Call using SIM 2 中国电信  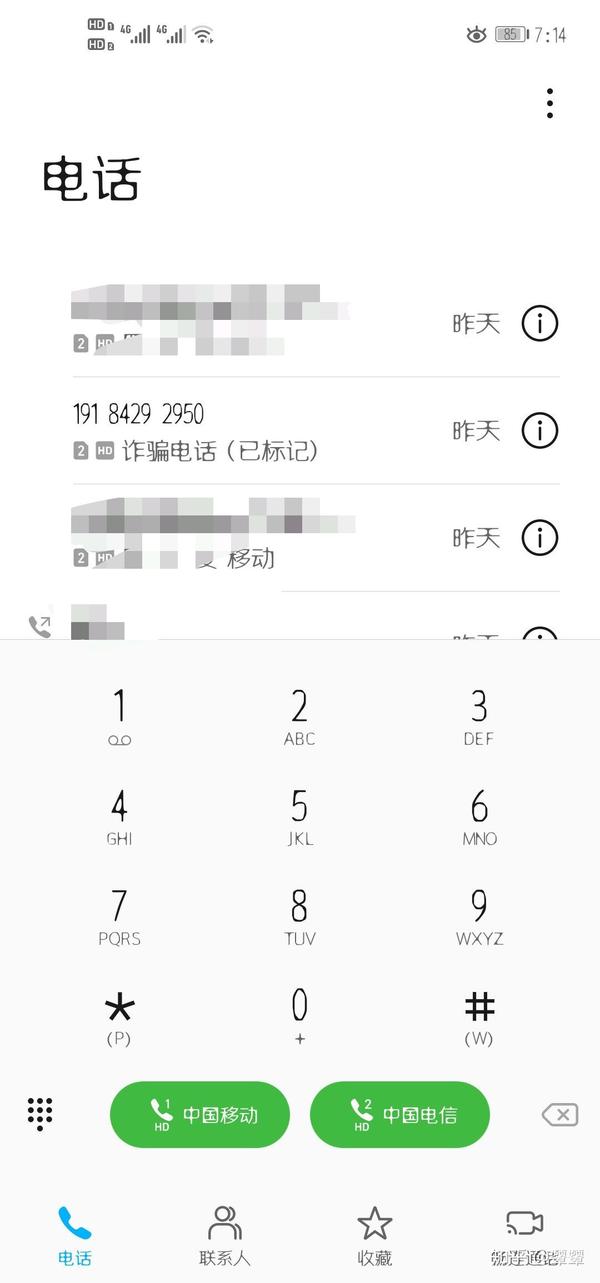click(x=400, y=1114)
